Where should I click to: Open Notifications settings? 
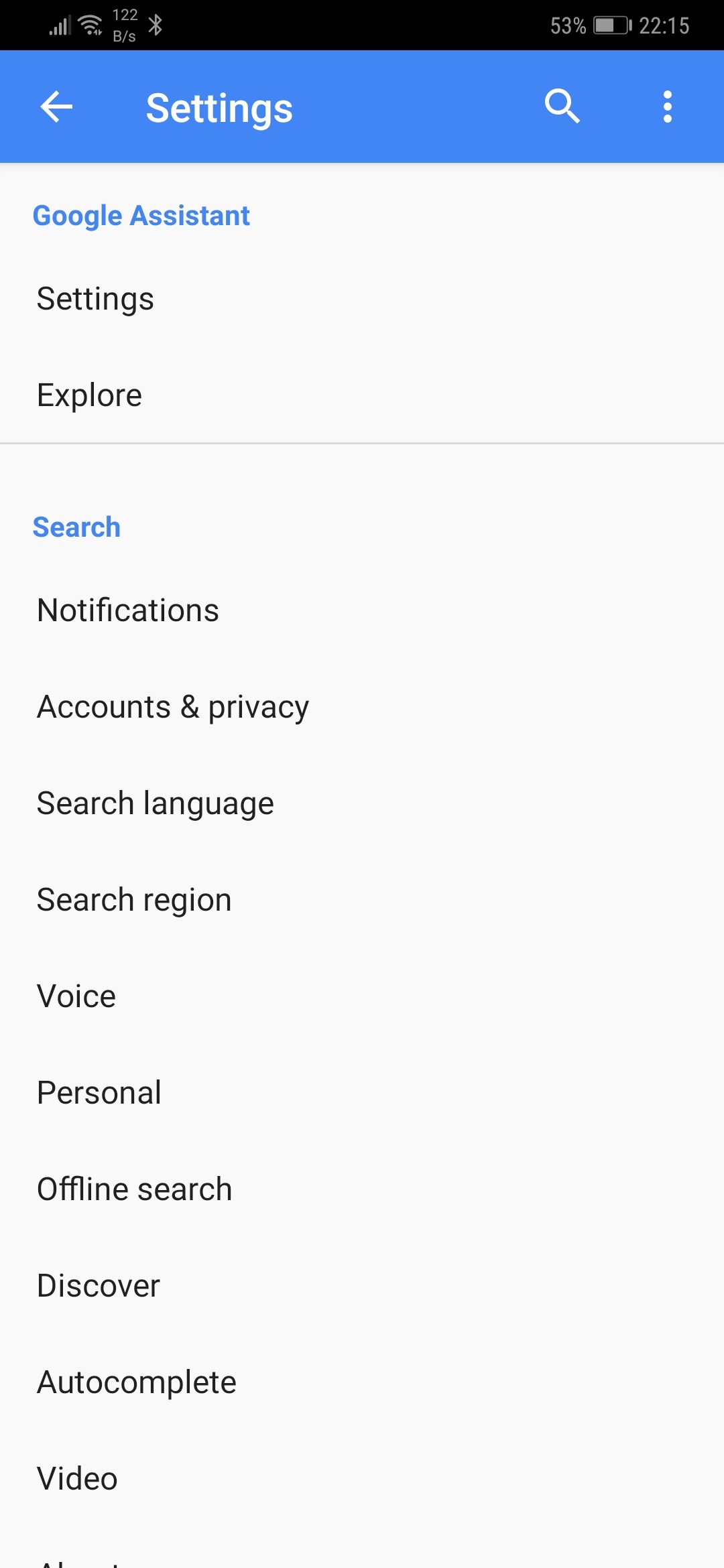(x=362, y=610)
